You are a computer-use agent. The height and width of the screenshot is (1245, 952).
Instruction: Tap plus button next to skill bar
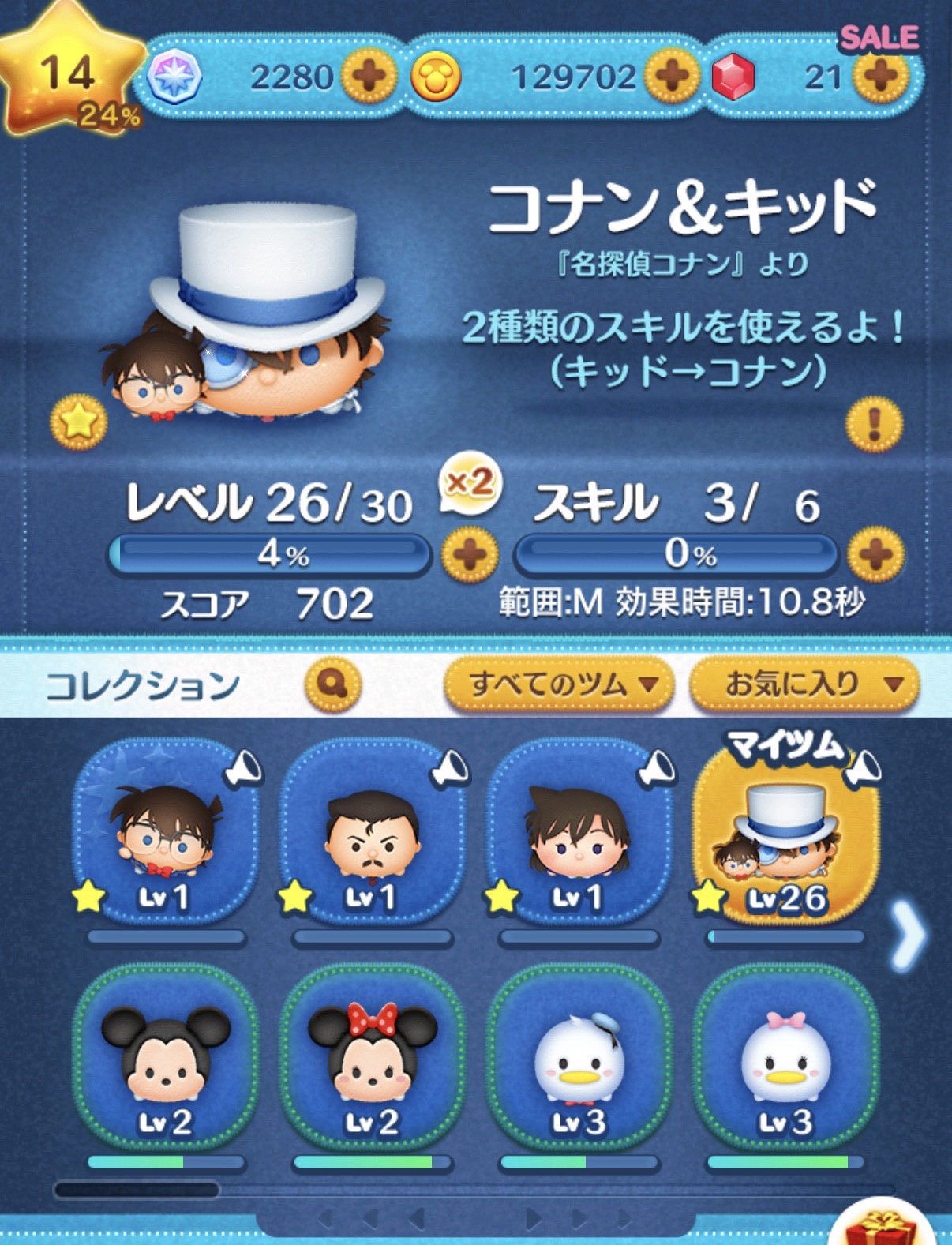coord(875,554)
